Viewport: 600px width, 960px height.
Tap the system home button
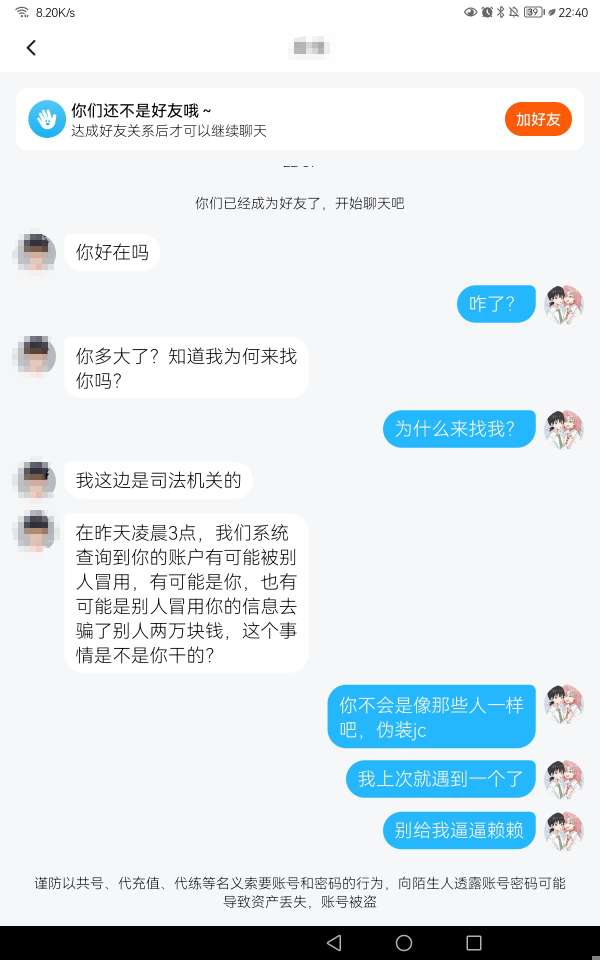click(404, 943)
